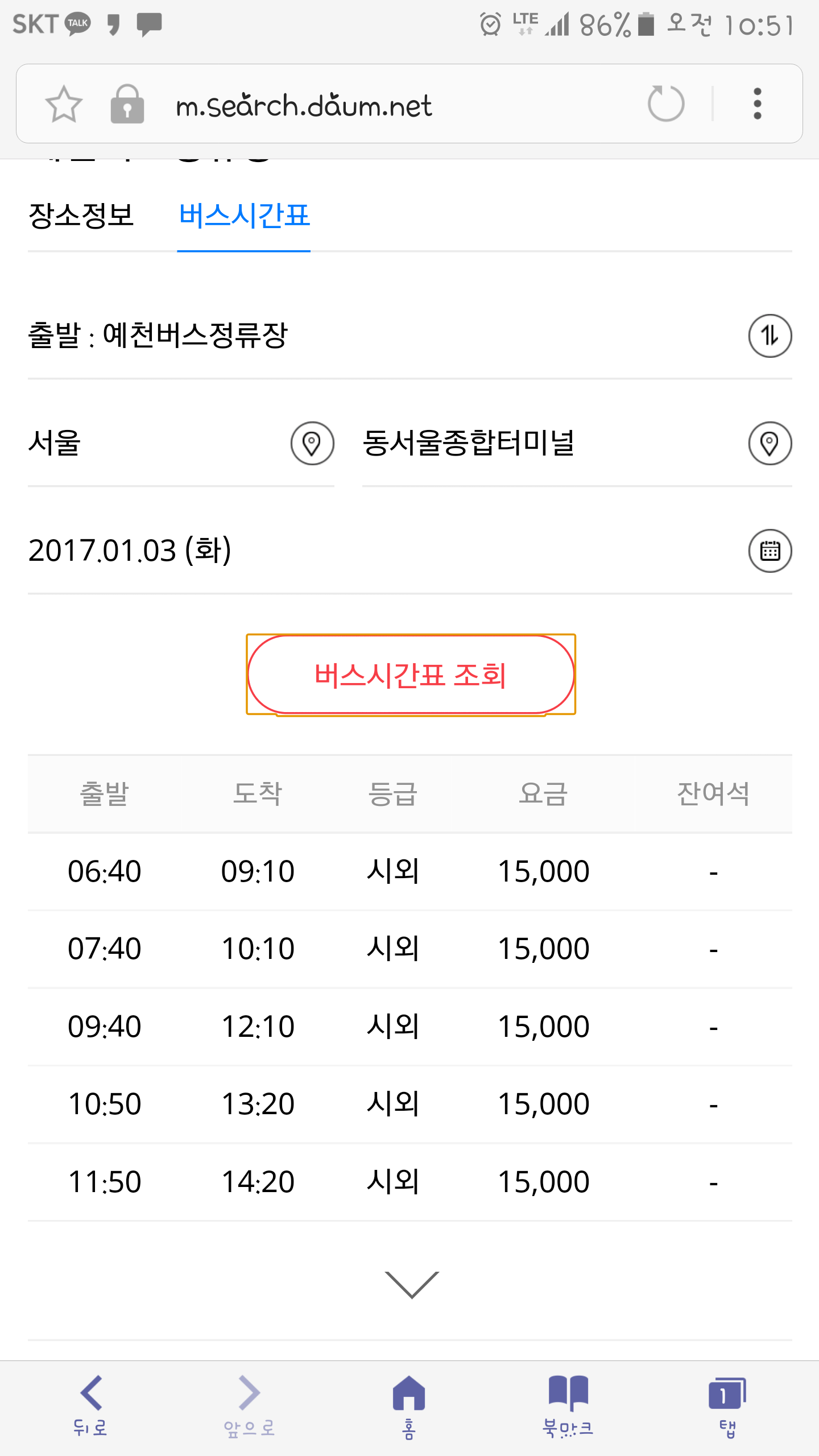Viewport: 819px width, 1456px height.
Task: Reload the page
Action: pos(665,104)
